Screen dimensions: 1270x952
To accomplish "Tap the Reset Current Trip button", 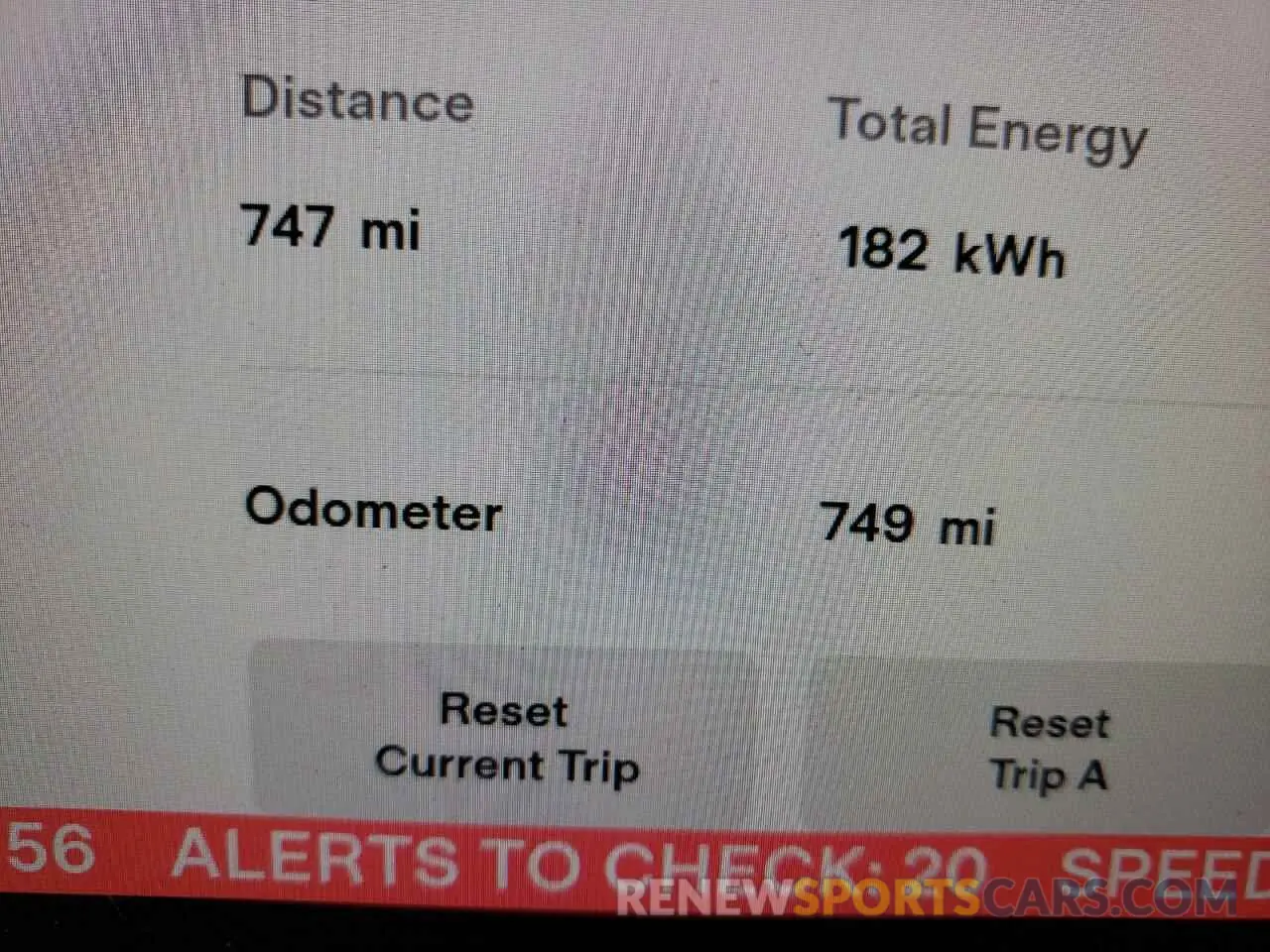I will coord(506,737).
